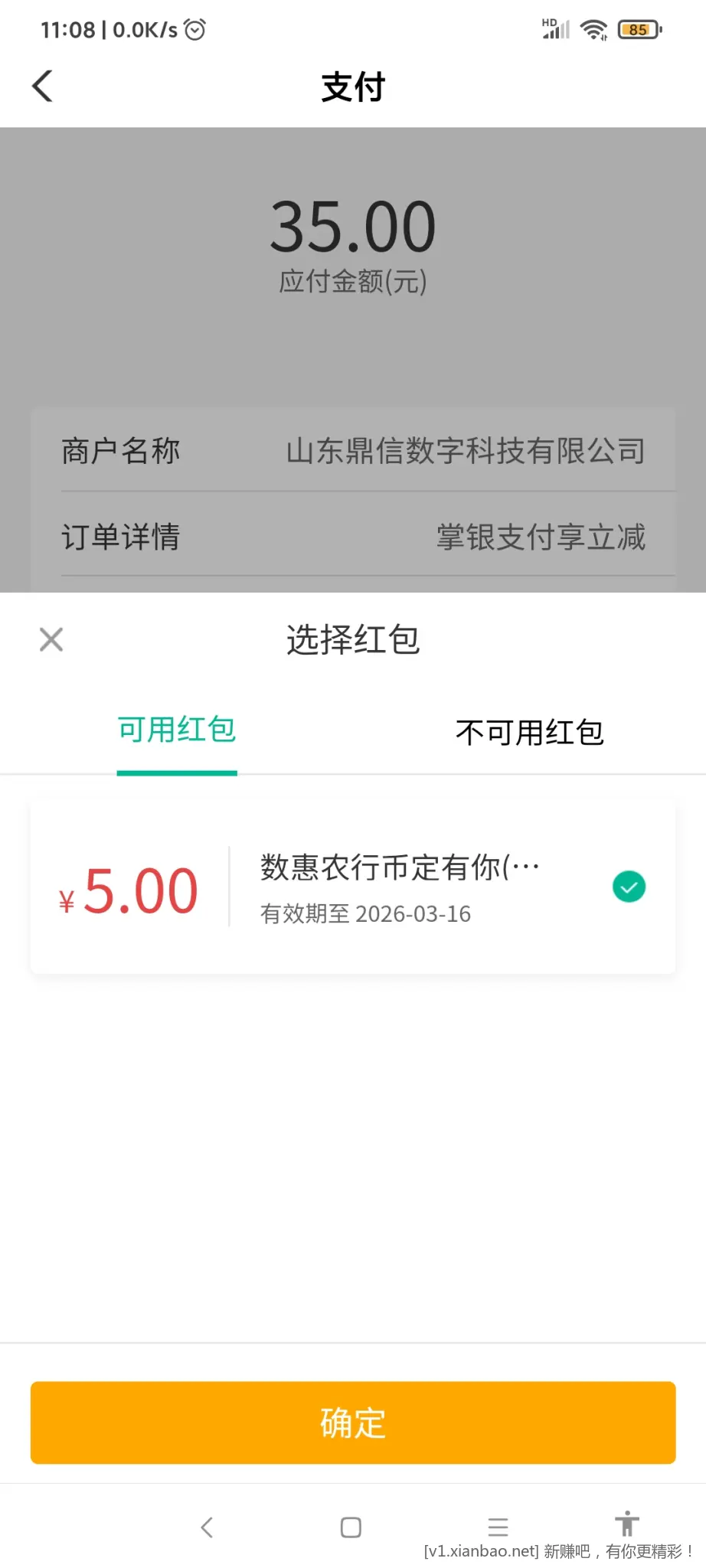This screenshot has height=1568, width=706.
Task: Tap the back triangle in the navigation bar
Action: (x=207, y=1527)
